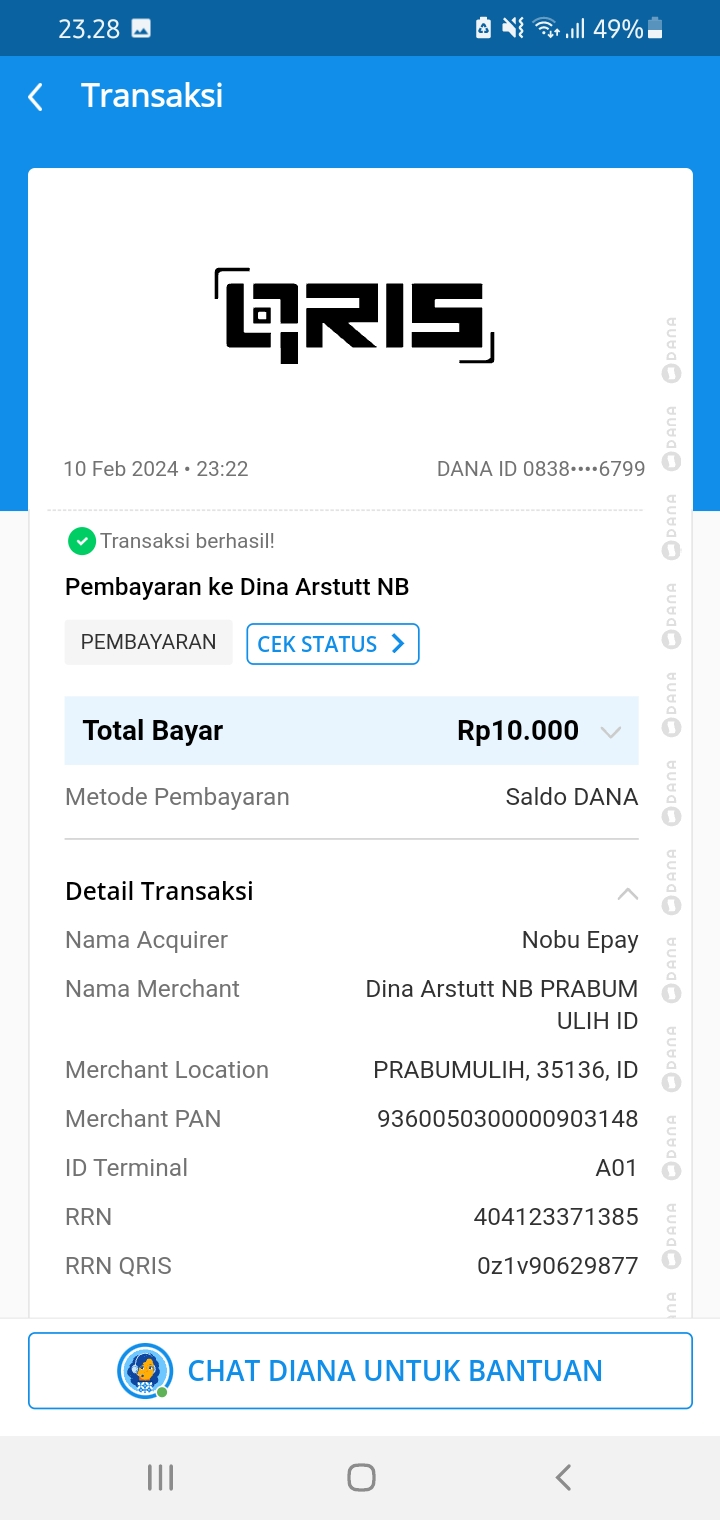Go to the system home screen
This screenshot has width=720, height=1520.
[361, 1477]
